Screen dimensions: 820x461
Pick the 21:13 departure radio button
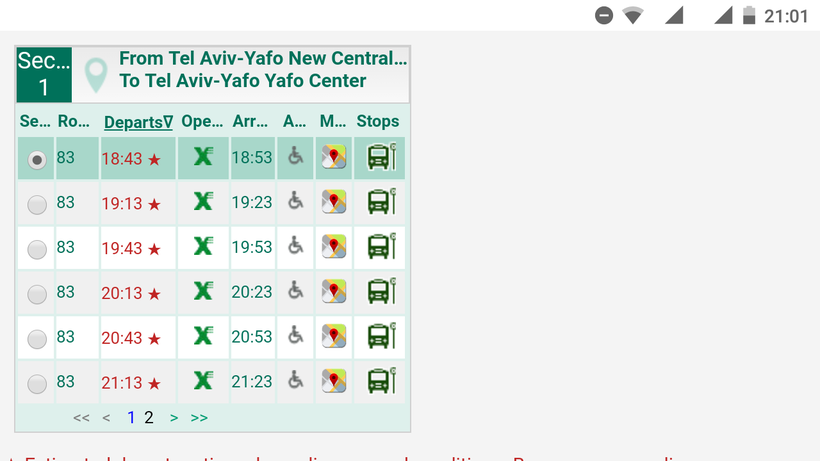[x=37, y=383]
